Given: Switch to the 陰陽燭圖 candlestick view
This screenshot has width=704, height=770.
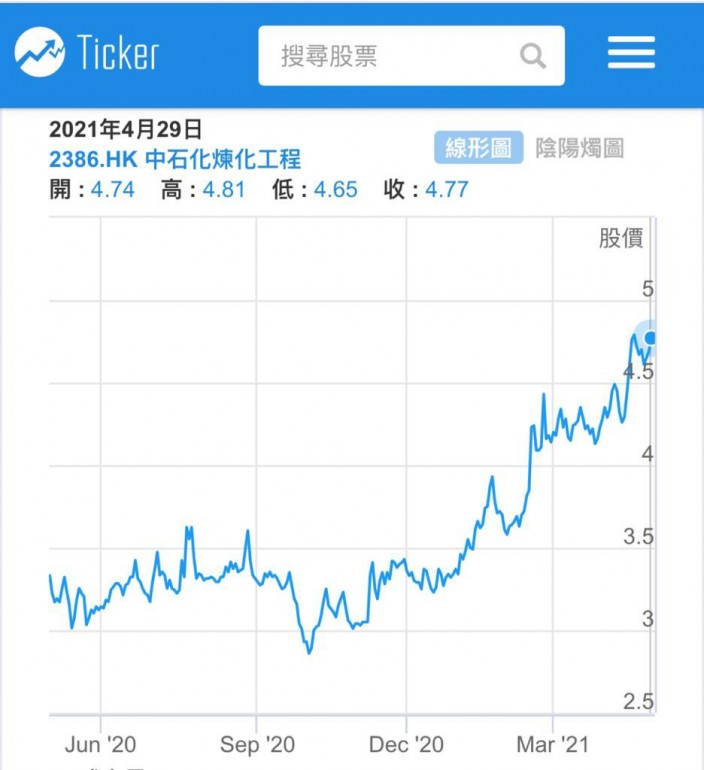Looking at the screenshot, I should 579,148.
